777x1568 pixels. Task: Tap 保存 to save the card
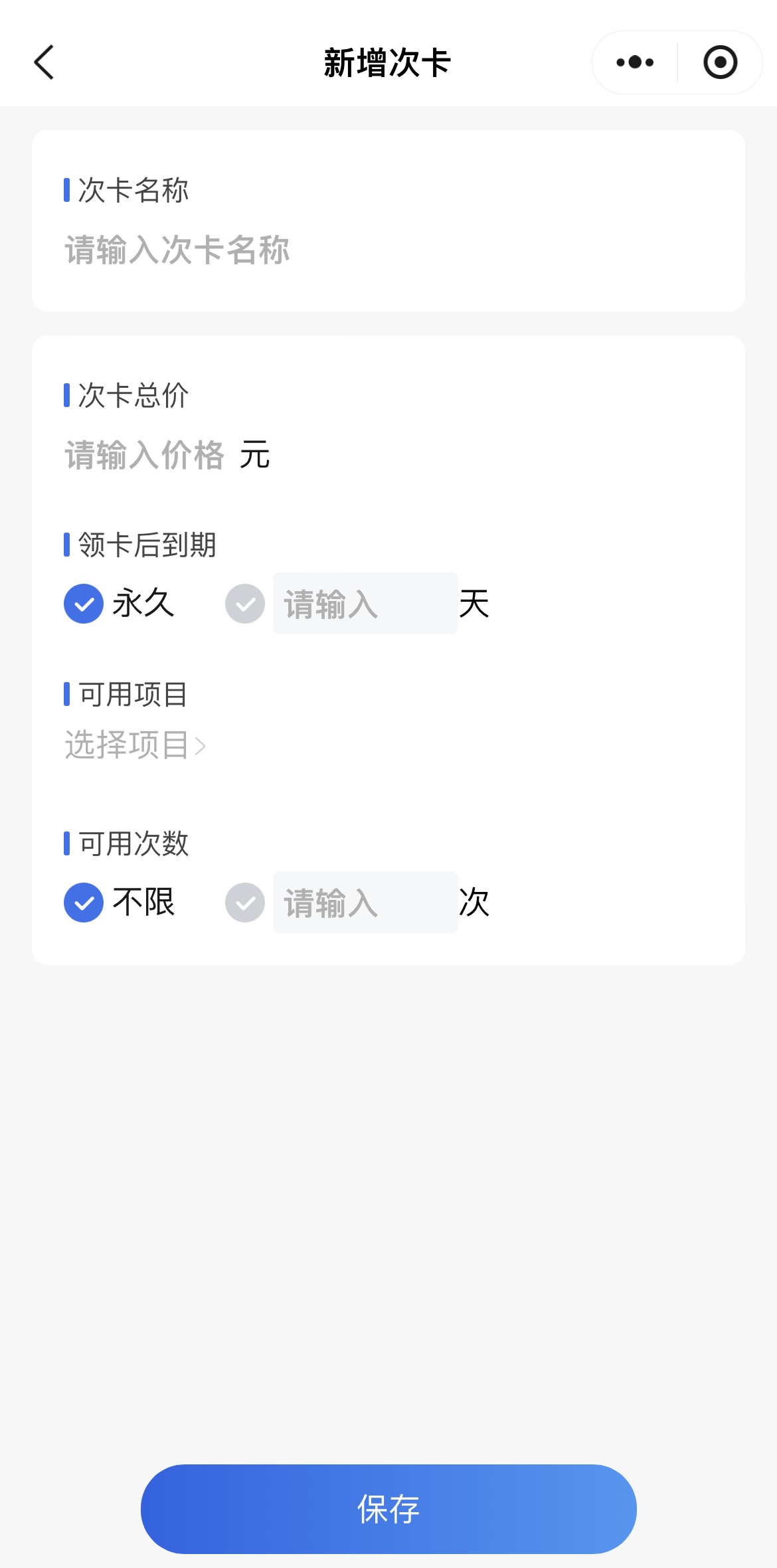tap(388, 1509)
